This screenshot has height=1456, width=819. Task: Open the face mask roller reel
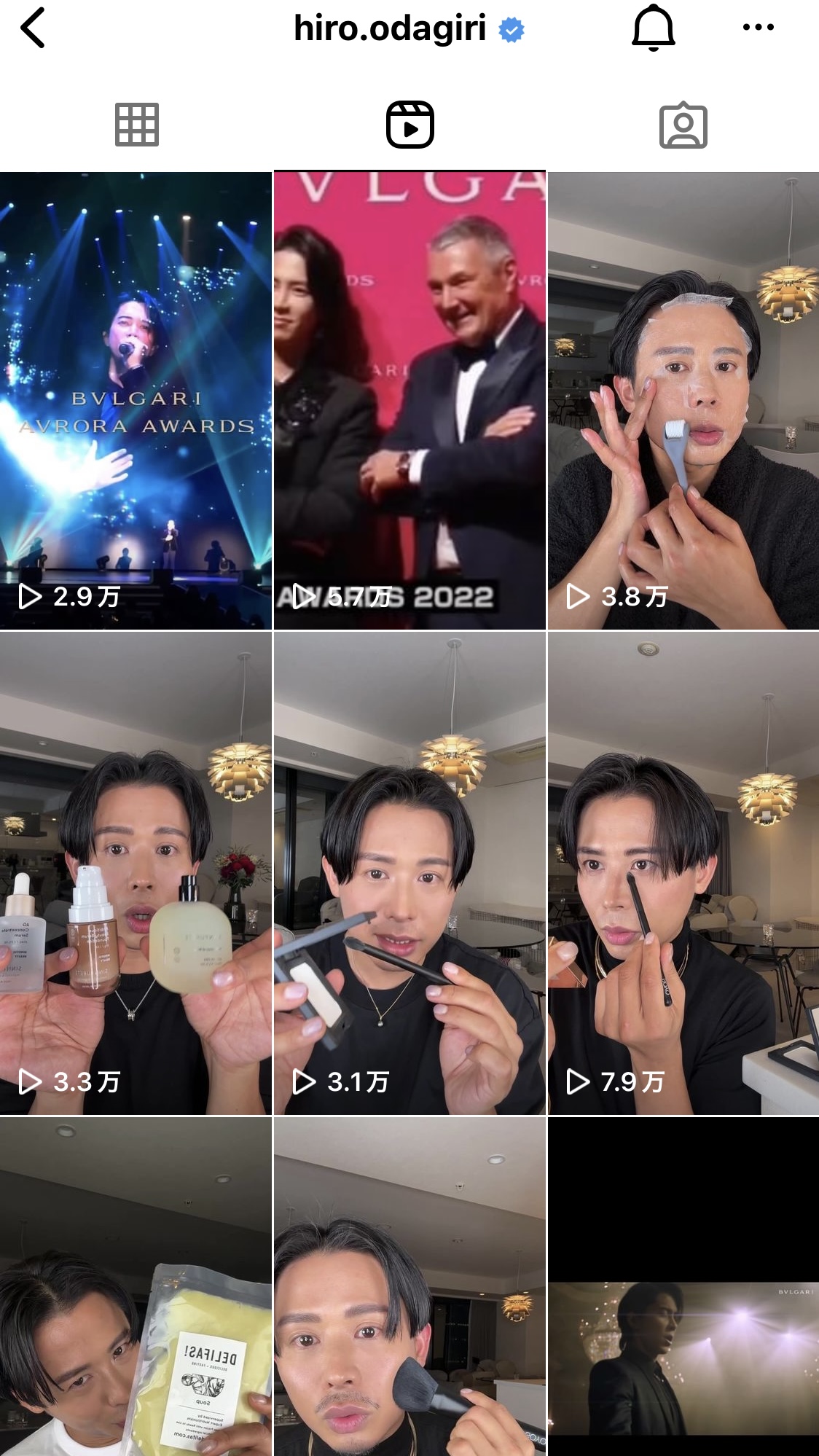[x=683, y=401]
